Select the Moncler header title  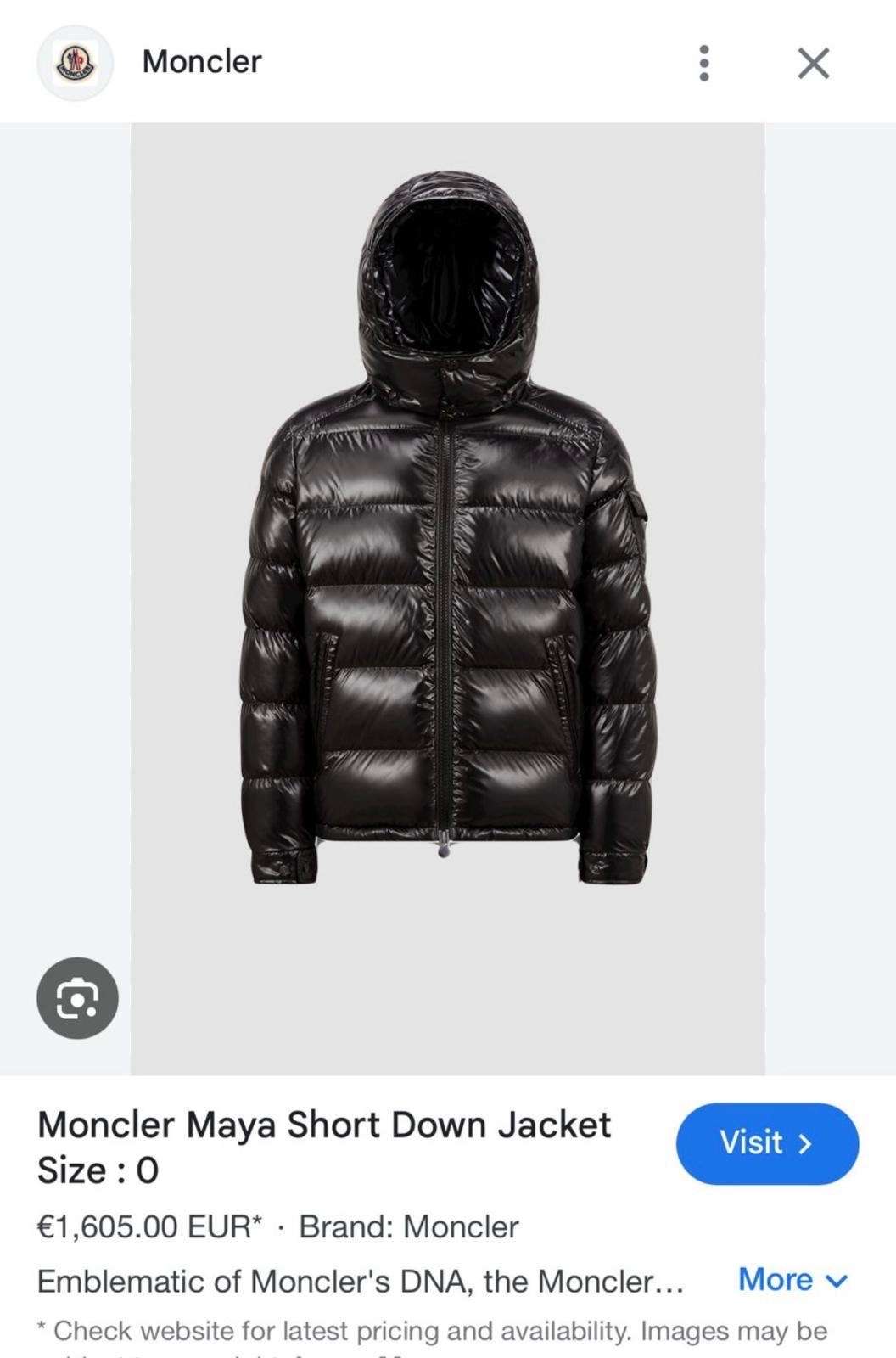click(201, 60)
